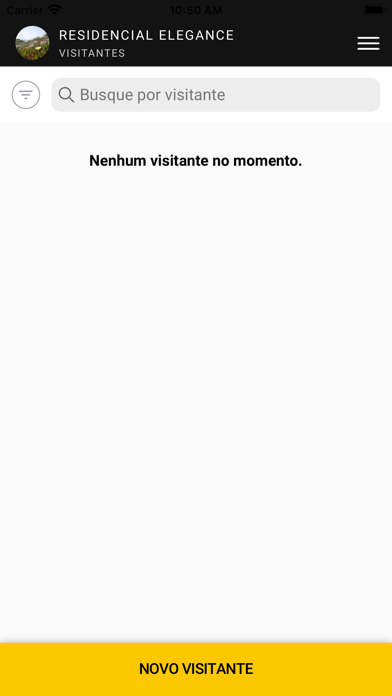Open the hamburger menu
The height and width of the screenshot is (696, 392).
(x=368, y=44)
